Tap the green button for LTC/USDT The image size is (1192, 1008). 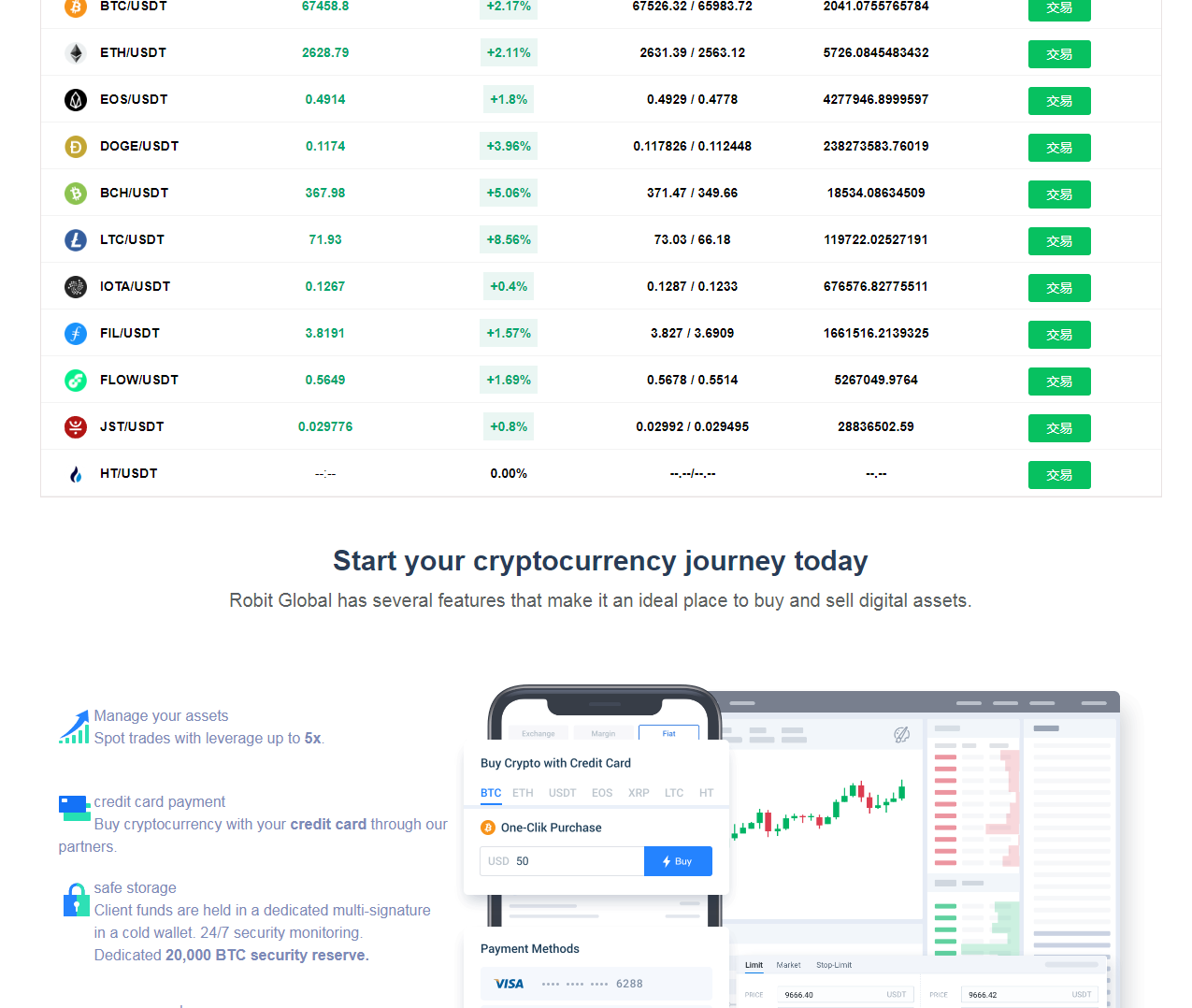pyautogui.click(x=1058, y=241)
